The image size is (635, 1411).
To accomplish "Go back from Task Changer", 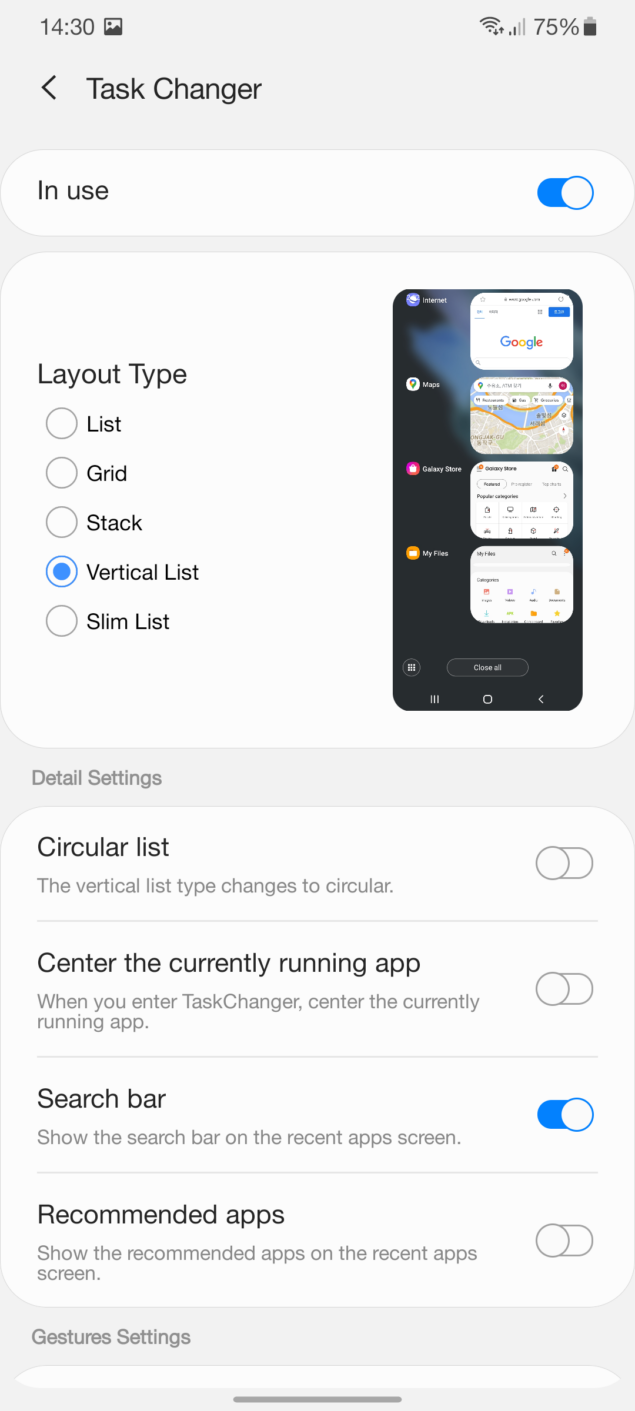I will coord(48,88).
